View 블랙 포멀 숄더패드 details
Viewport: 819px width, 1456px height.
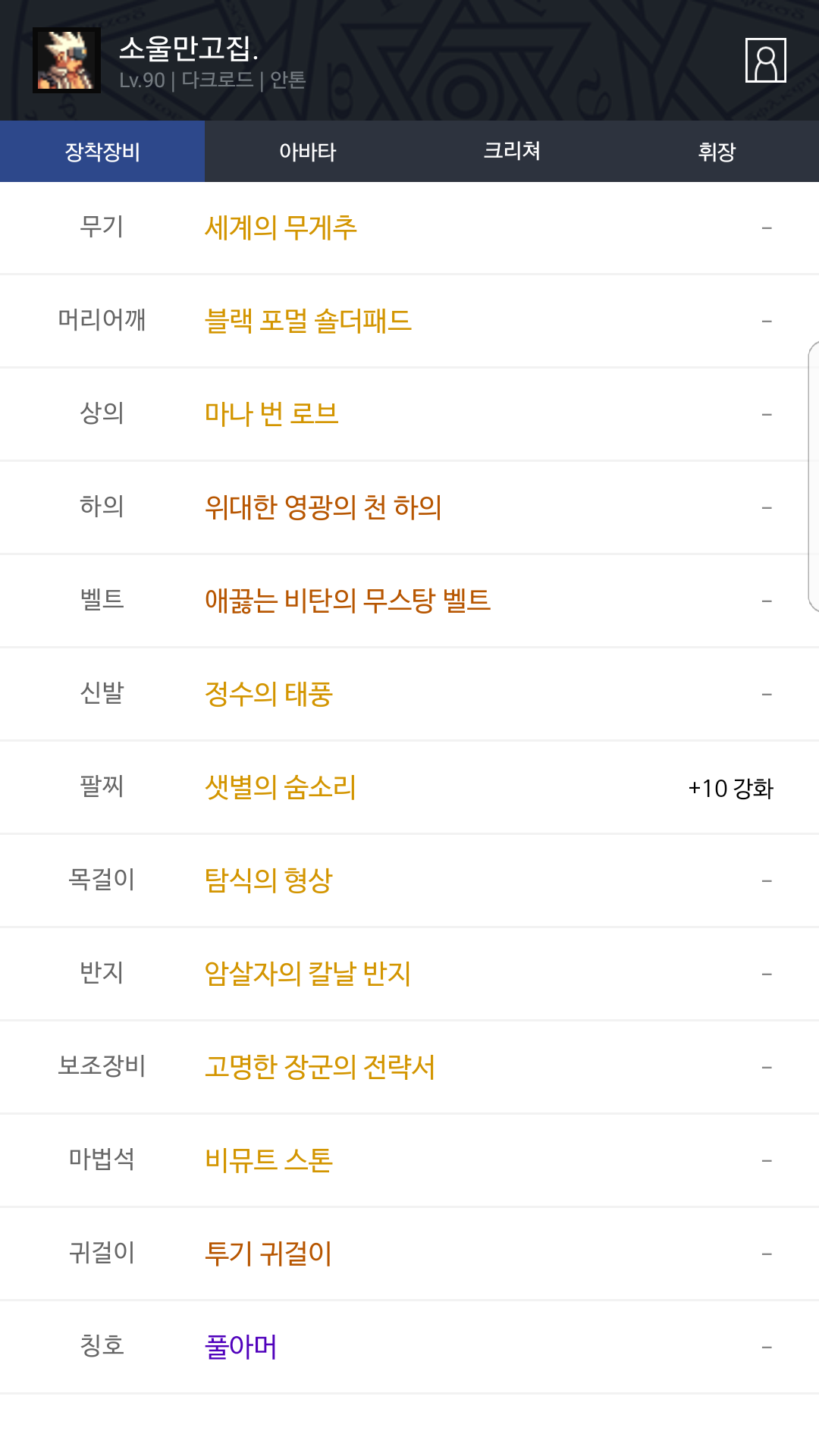click(x=308, y=321)
